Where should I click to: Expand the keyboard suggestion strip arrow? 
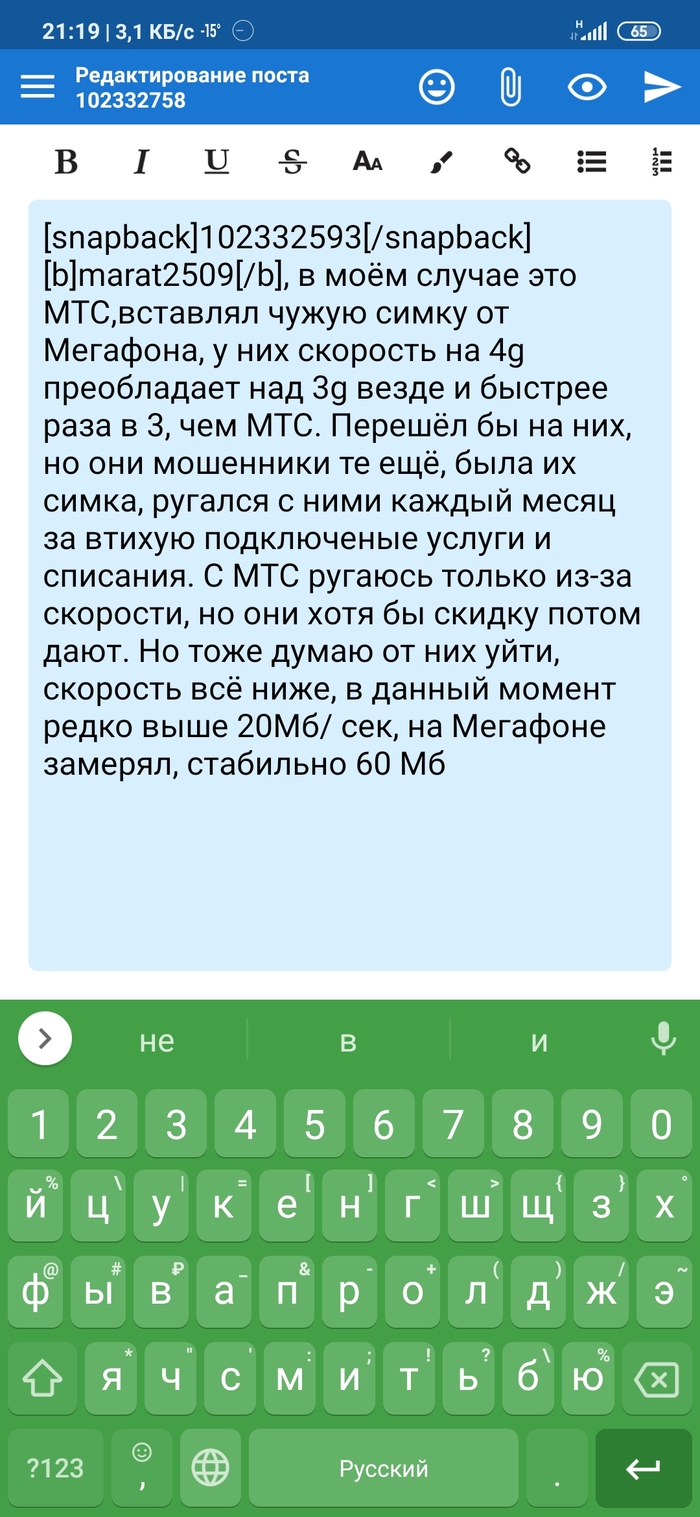tap(45, 1039)
